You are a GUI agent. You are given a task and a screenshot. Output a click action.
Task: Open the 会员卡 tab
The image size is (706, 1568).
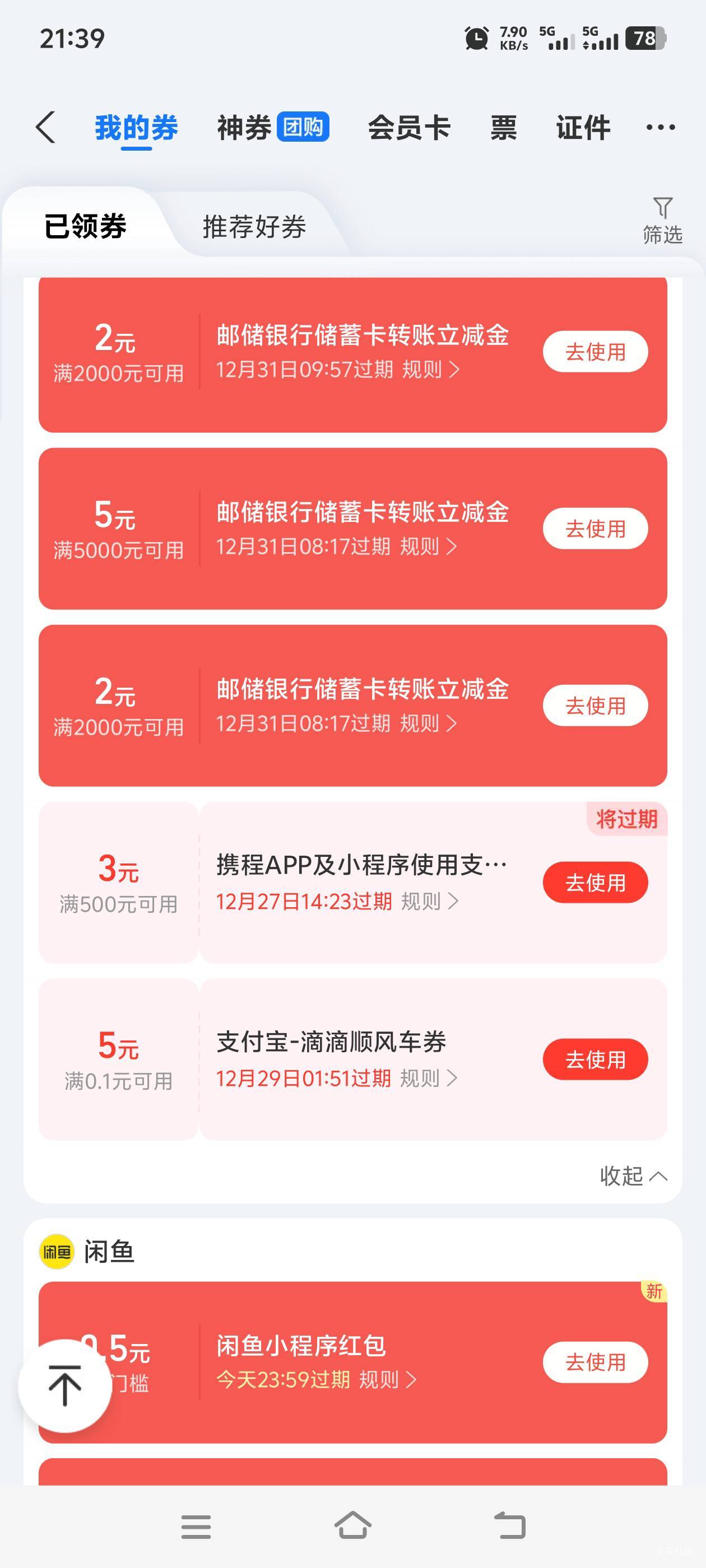[408, 128]
